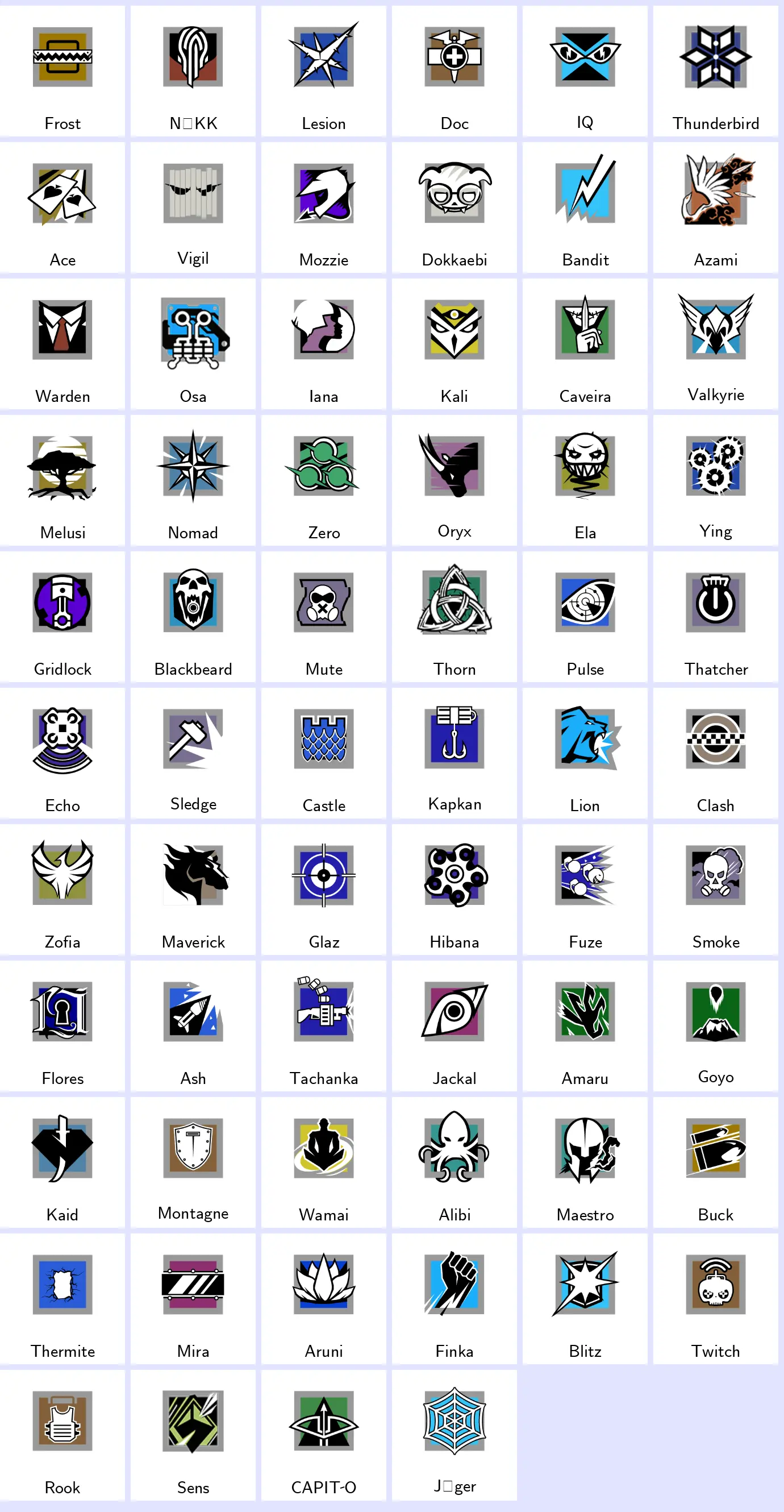Select the Rook operator card
The image size is (784, 1512).
point(62,1435)
